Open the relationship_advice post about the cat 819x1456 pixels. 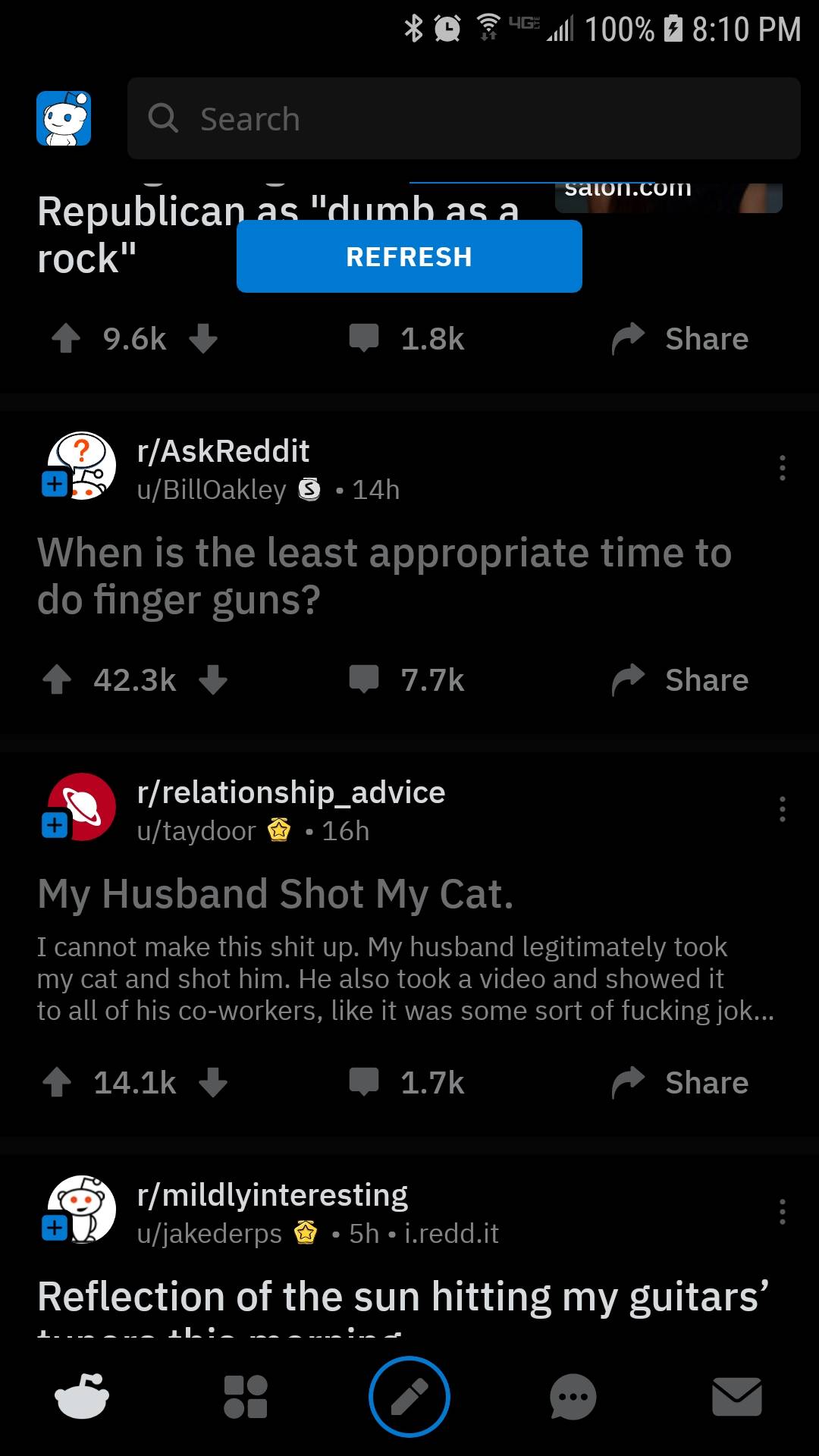coord(275,894)
